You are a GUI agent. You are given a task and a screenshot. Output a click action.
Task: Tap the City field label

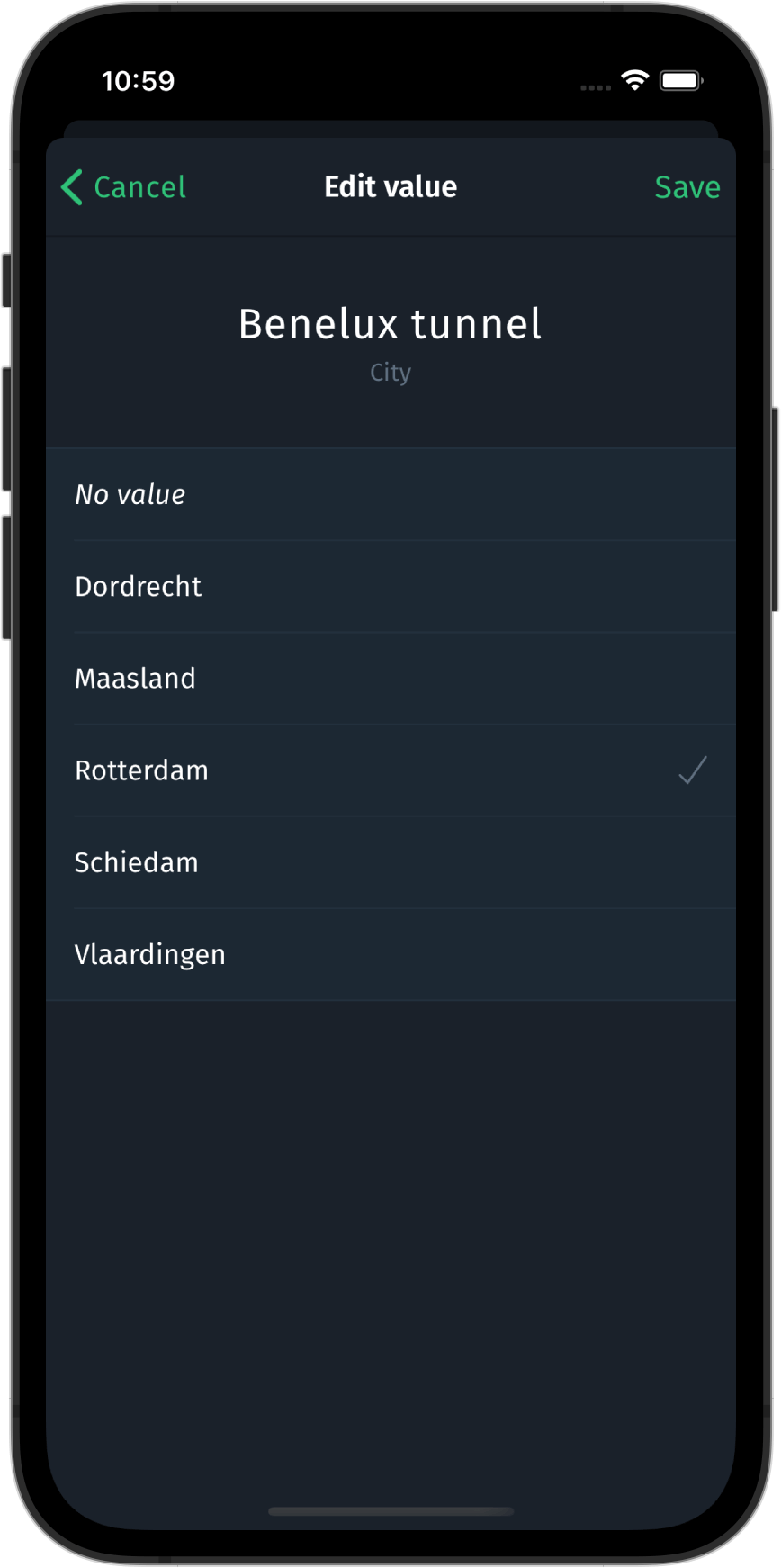(x=390, y=372)
